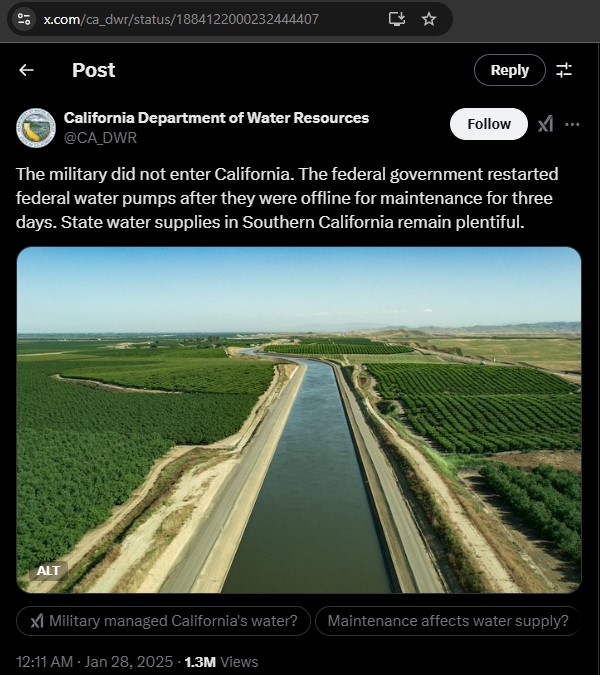Follow California Department of Water Resources

(489, 124)
